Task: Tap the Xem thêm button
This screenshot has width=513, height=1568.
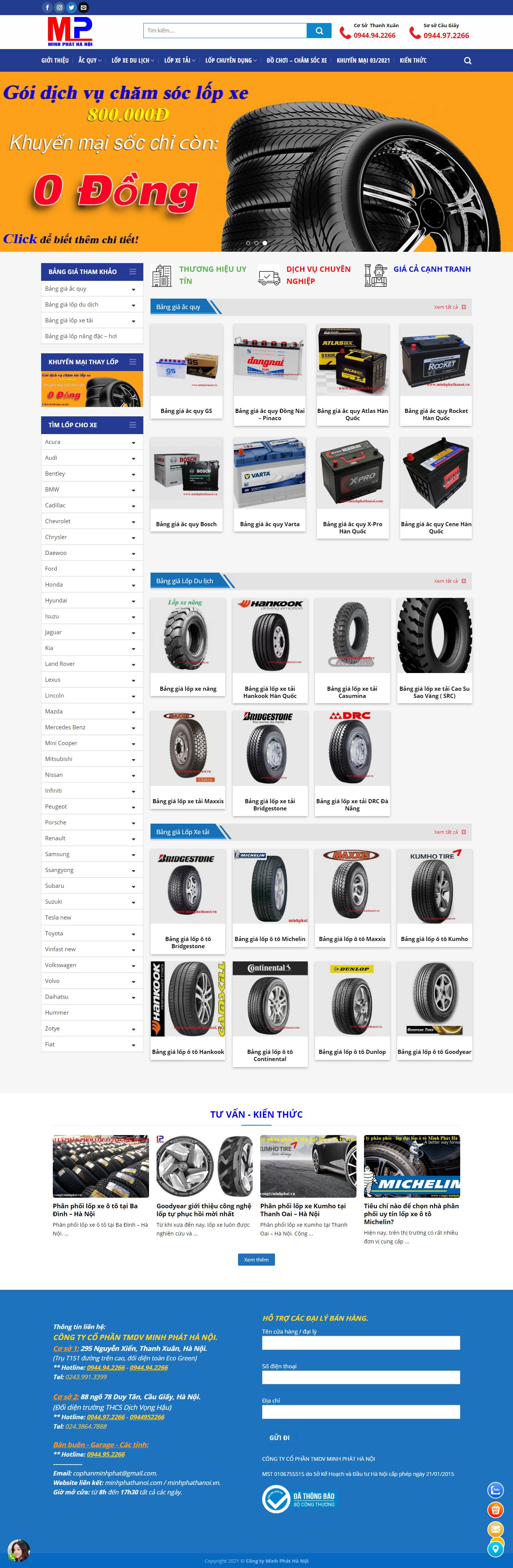Action: coord(256,1259)
